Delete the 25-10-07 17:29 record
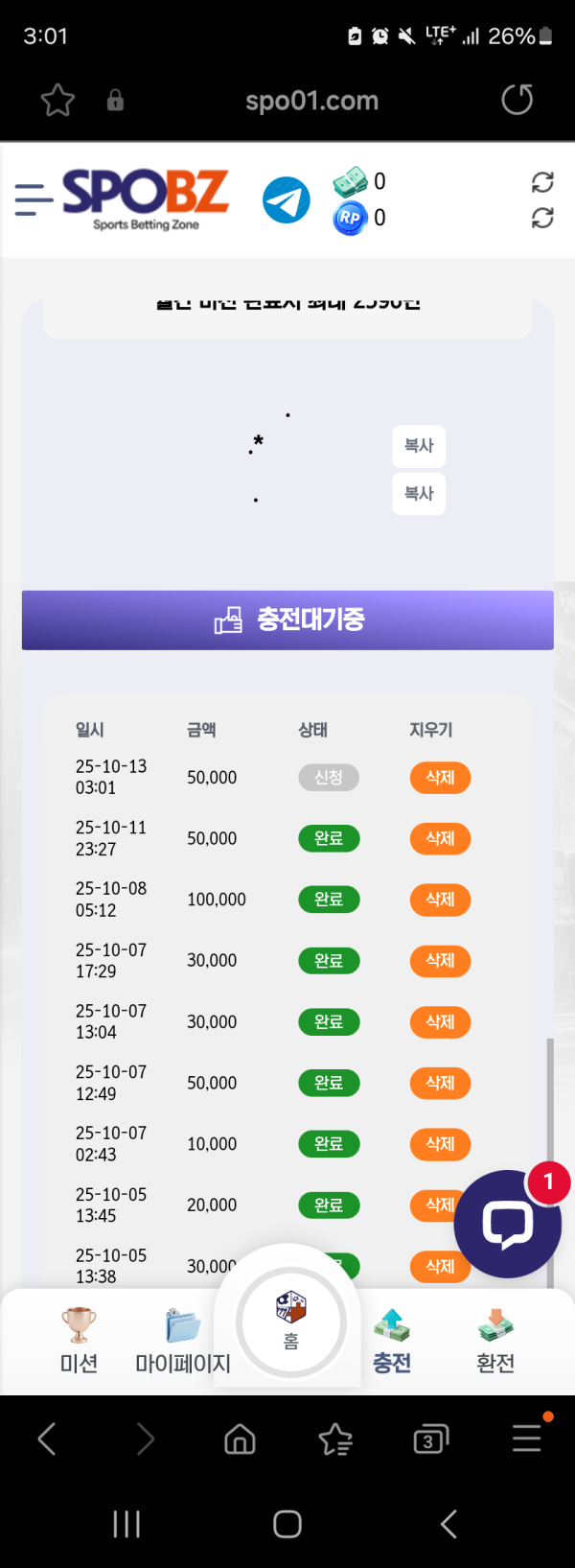Screen dimensions: 575x1568 pyautogui.click(x=440, y=961)
